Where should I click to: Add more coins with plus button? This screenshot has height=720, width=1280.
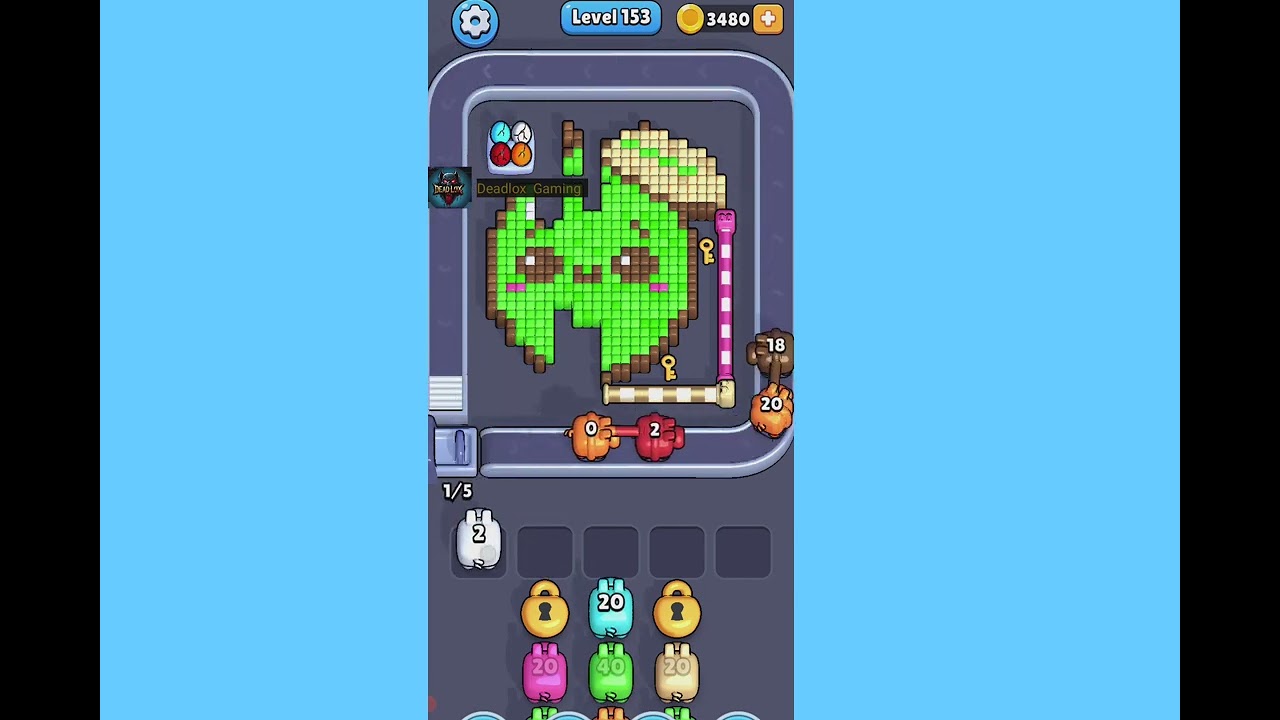pos(768,19)
